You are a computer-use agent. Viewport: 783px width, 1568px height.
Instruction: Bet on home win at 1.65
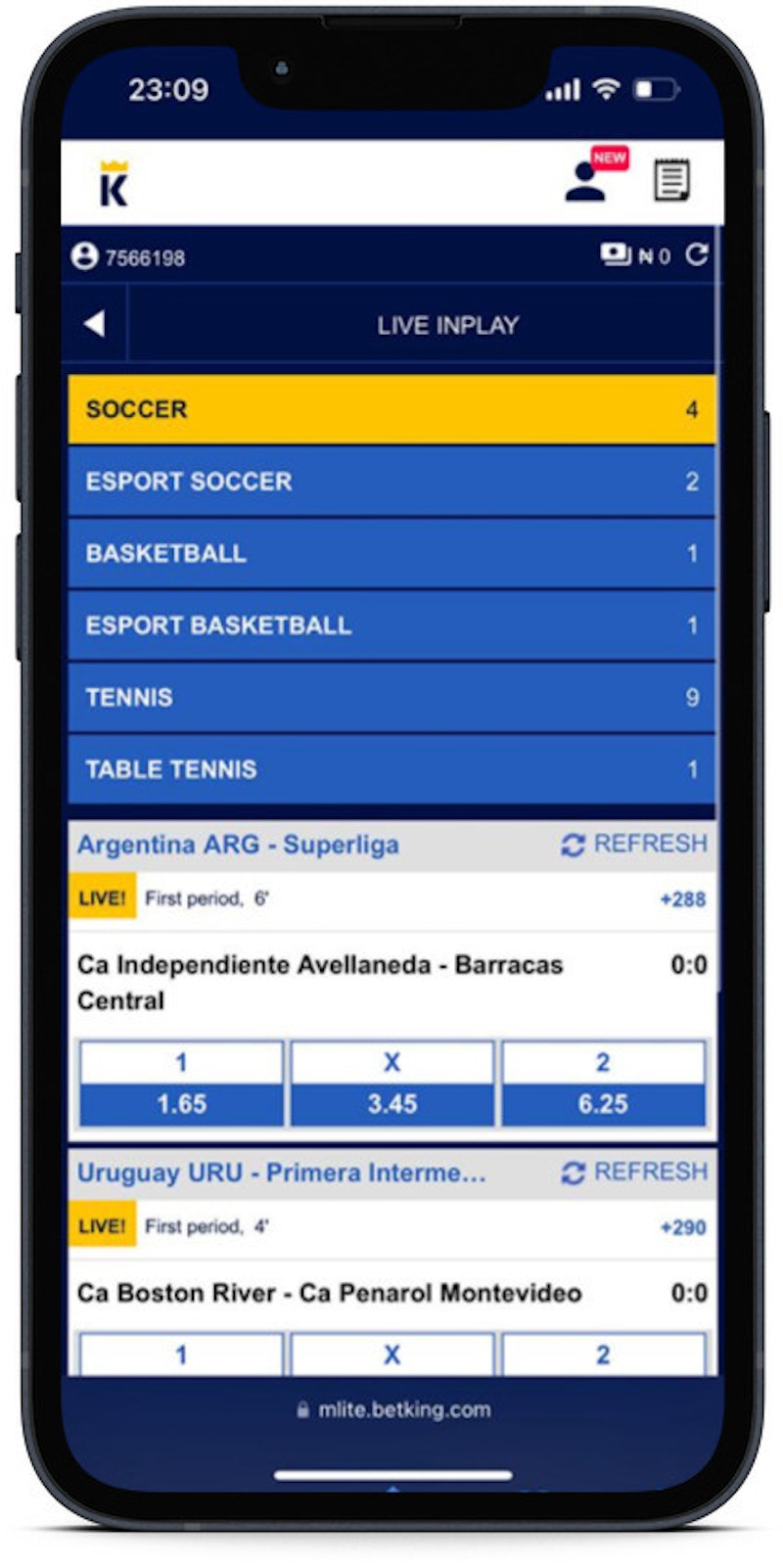coord(182,1104)
